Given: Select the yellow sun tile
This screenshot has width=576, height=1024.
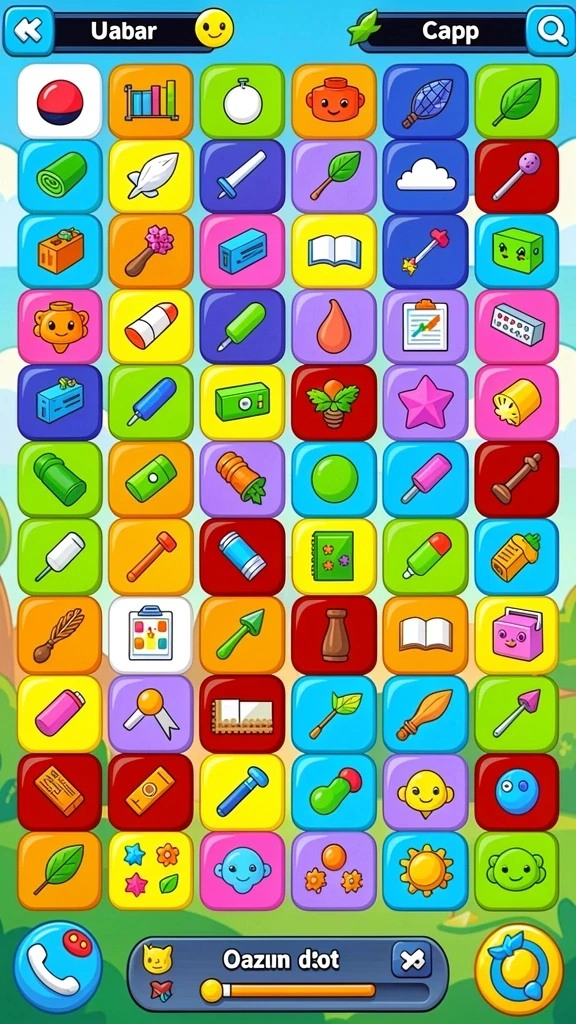Looking at the screenshot, I should [425, 871].
